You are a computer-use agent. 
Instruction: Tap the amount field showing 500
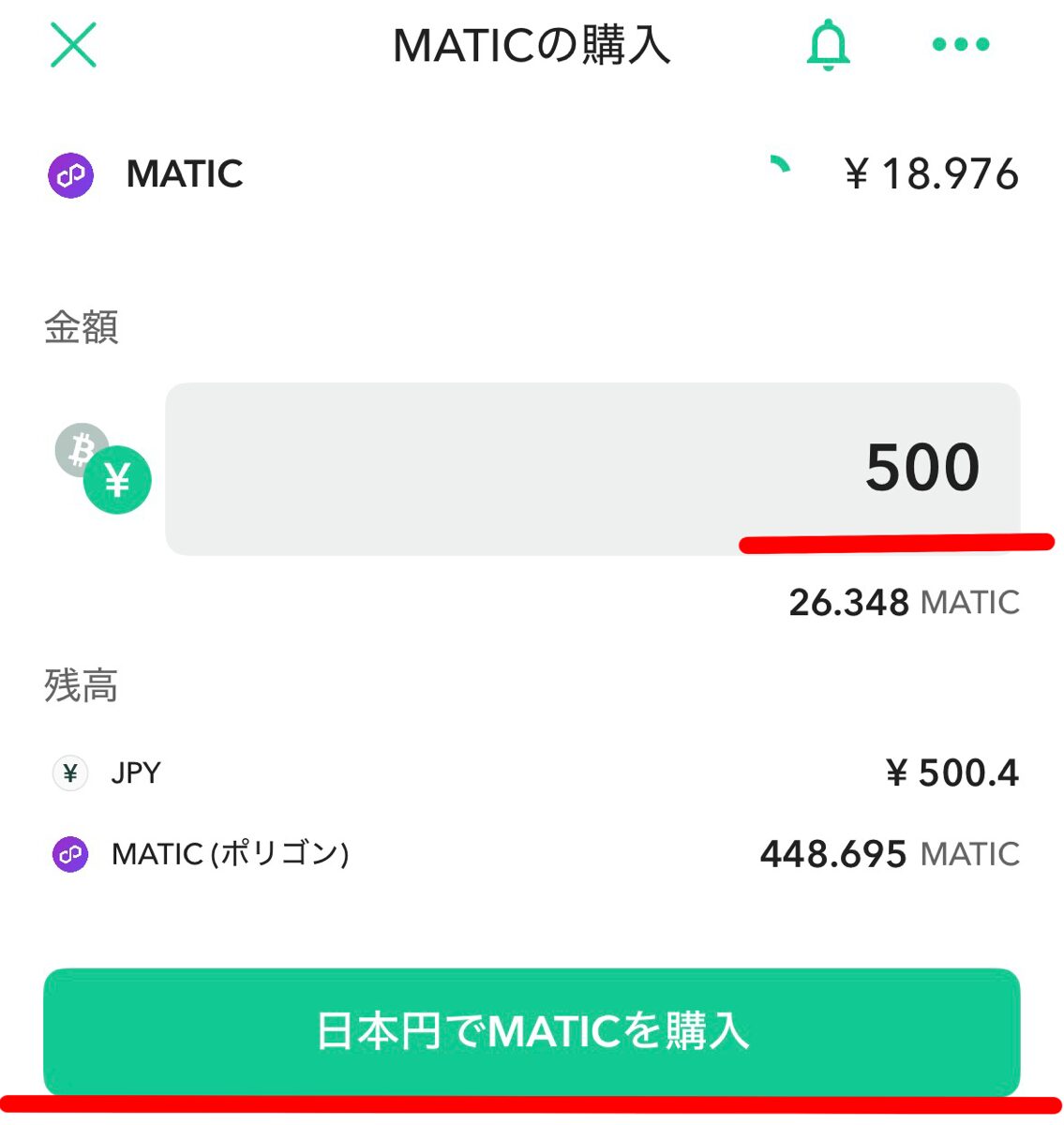[592, 468]
